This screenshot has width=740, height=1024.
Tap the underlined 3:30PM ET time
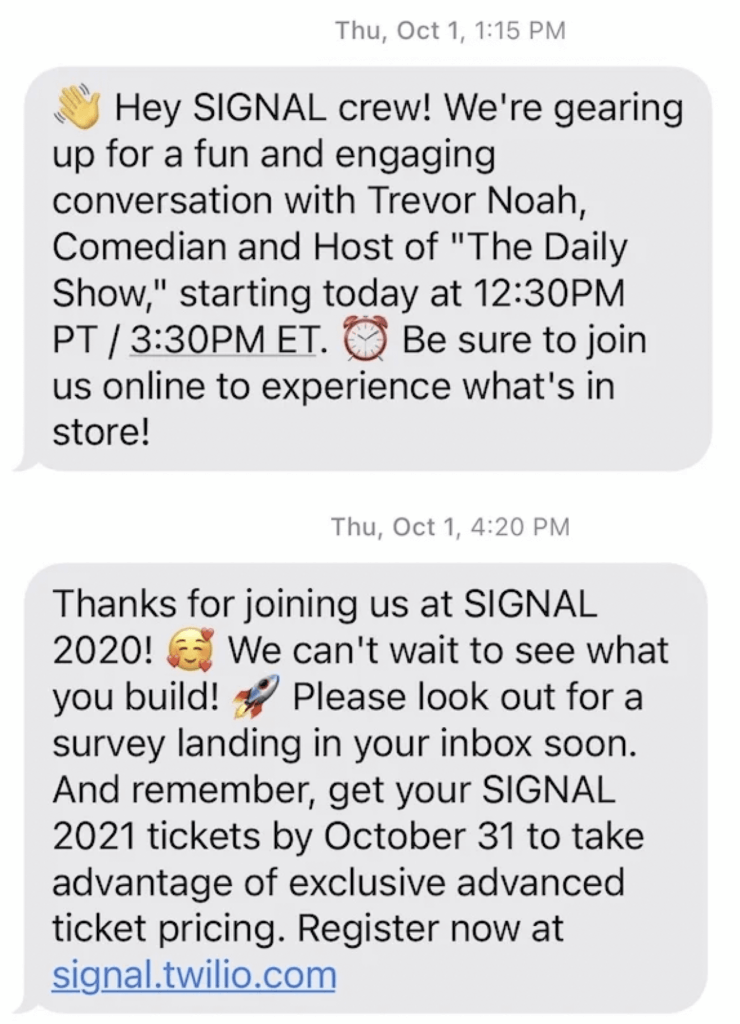pos(226,341)
